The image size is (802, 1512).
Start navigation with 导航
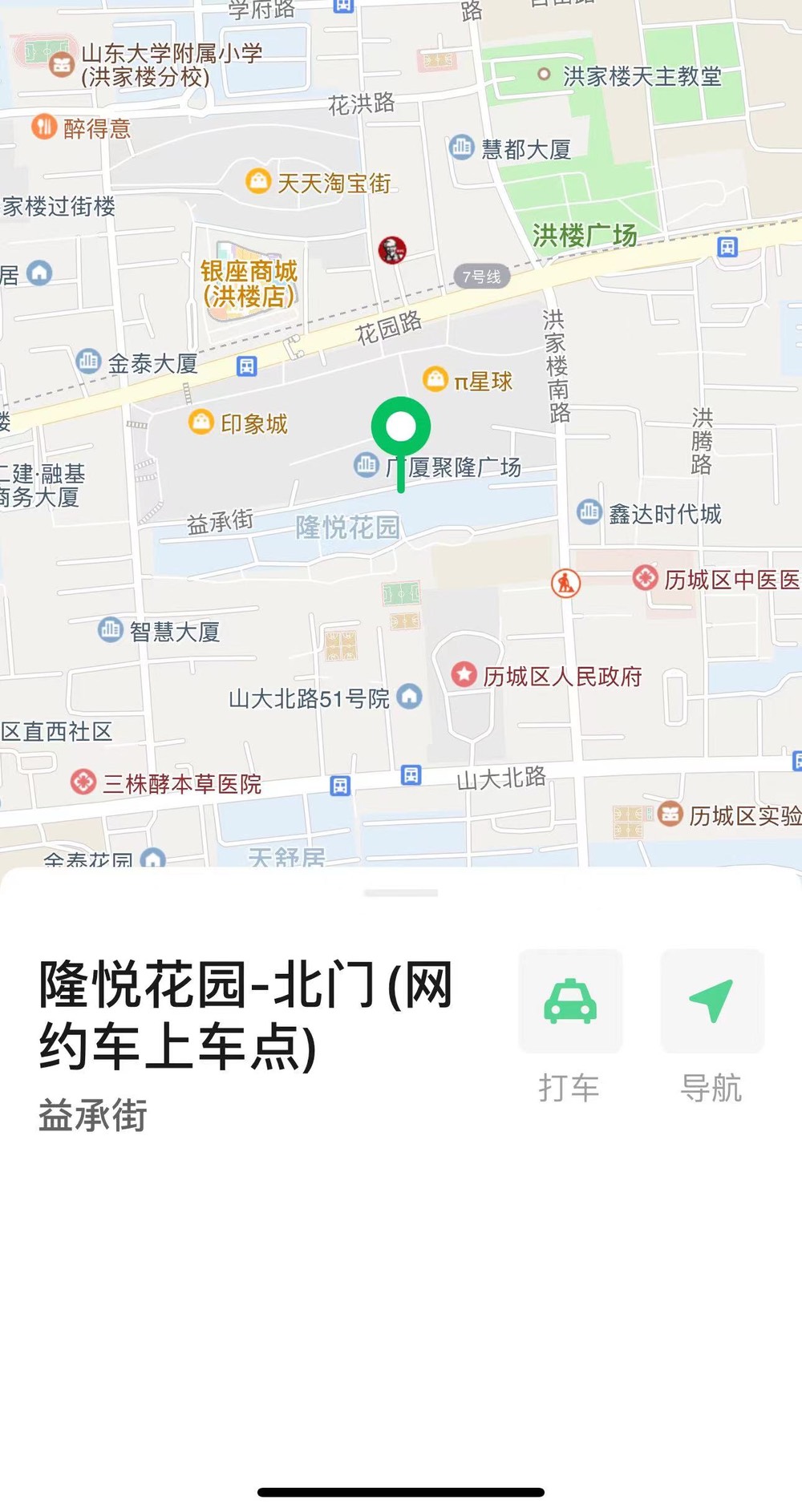(x=711, y=1002)
